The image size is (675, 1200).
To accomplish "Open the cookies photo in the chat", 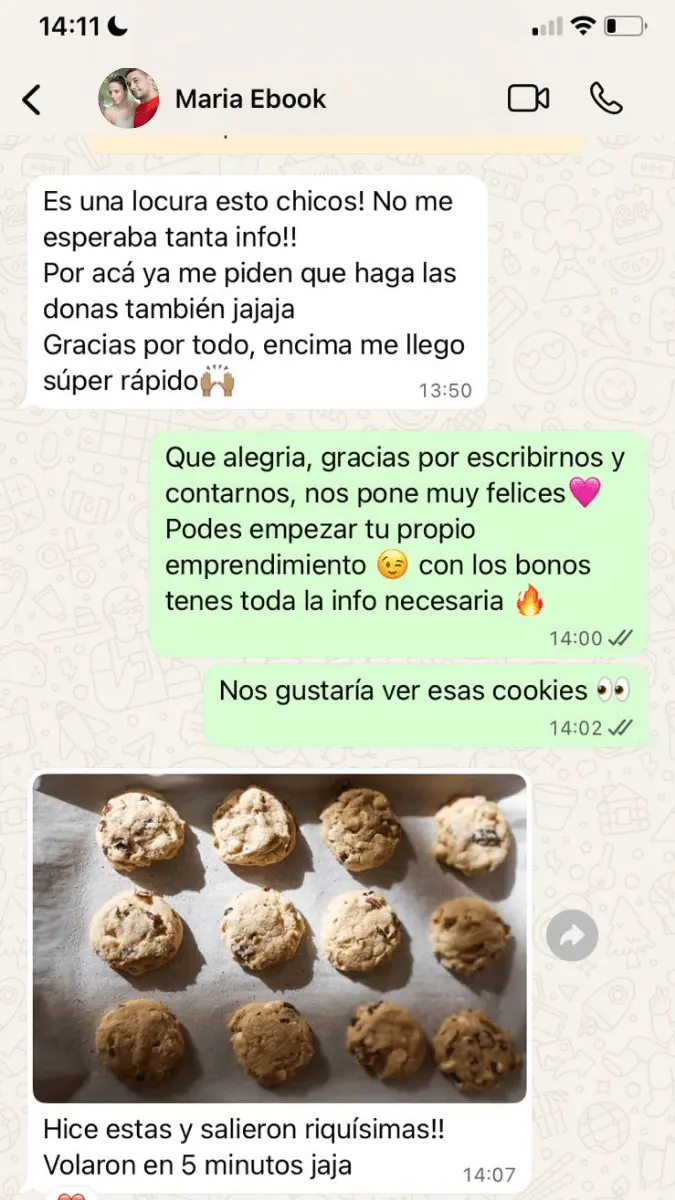I will [x=280, y=937].
